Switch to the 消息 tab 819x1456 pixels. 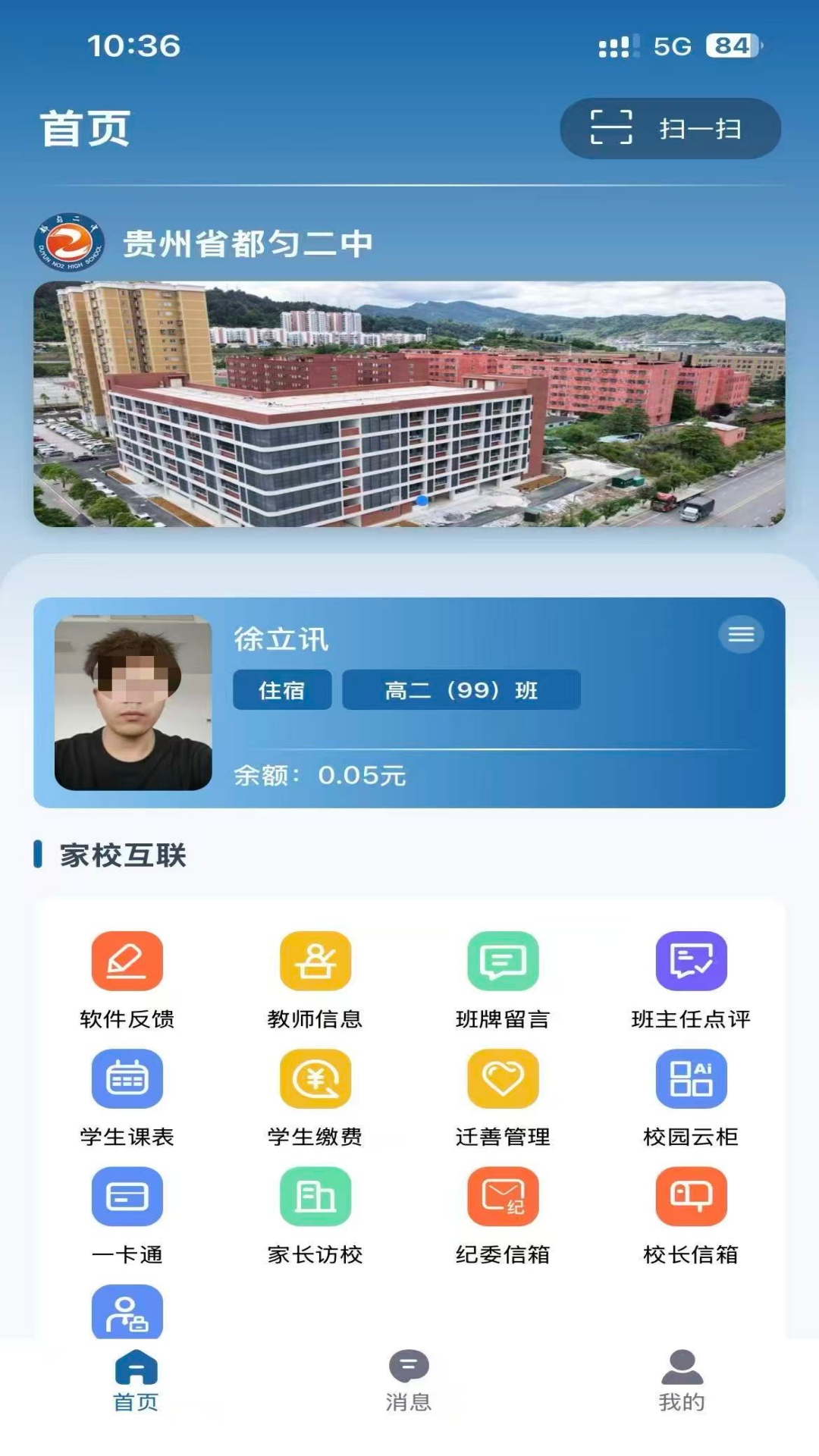(x=409, y=1380)
